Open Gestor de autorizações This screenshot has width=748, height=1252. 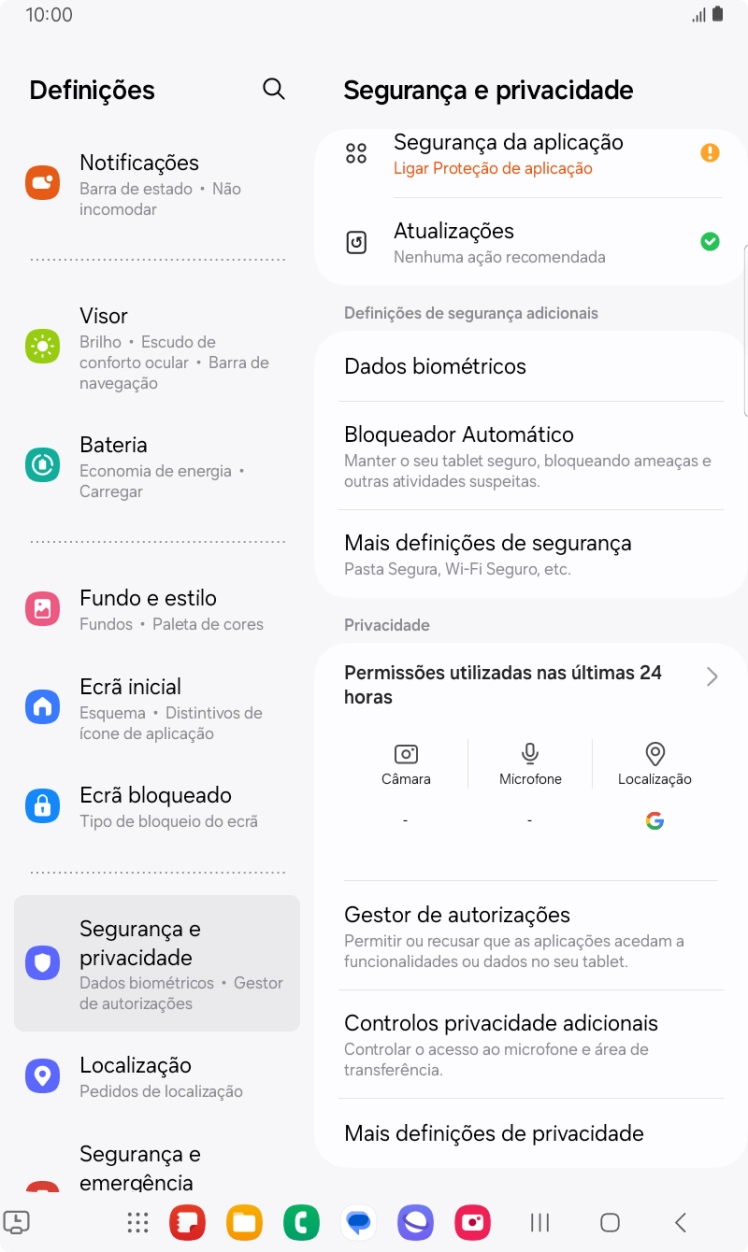pyautogui.click(x=456, y=914)
